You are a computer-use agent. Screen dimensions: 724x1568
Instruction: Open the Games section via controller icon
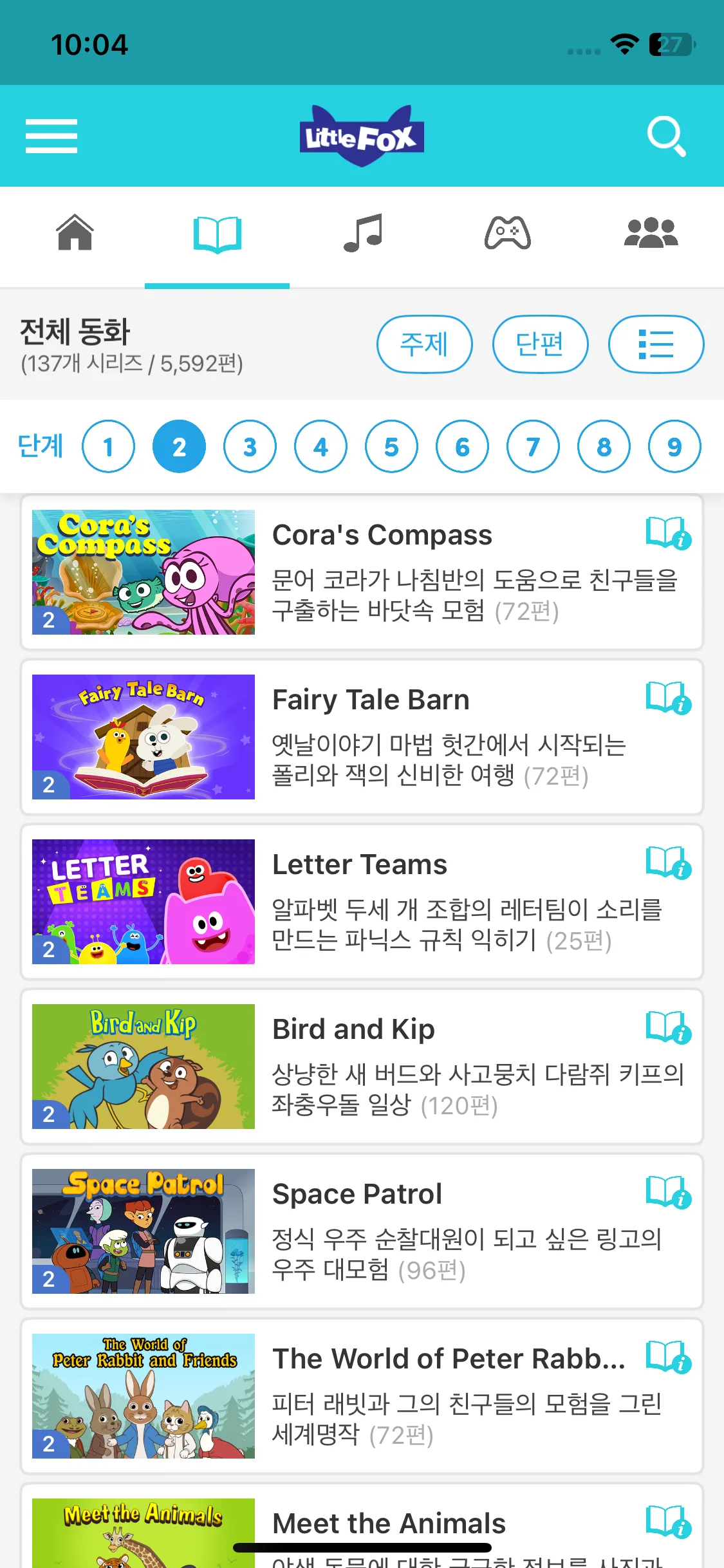pyautogui.click(x=507, y=235)
